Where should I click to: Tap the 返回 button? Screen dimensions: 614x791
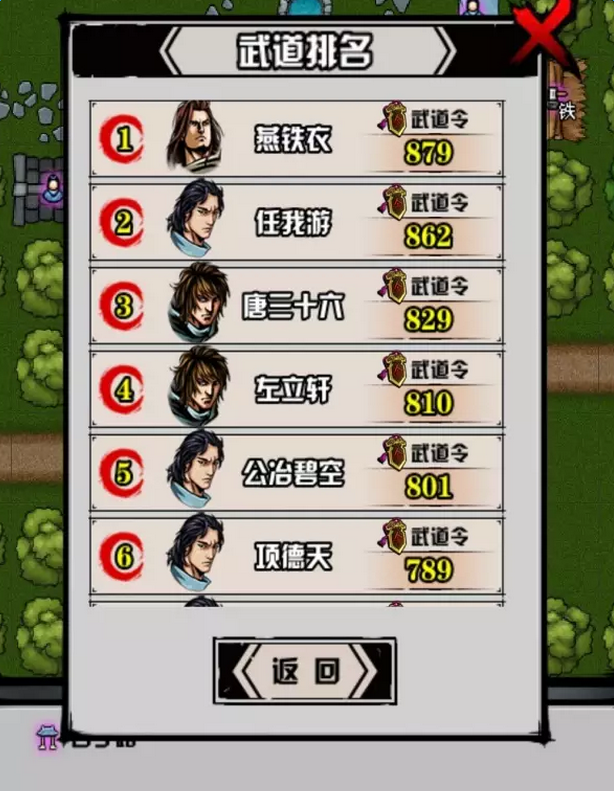[304, 671]
